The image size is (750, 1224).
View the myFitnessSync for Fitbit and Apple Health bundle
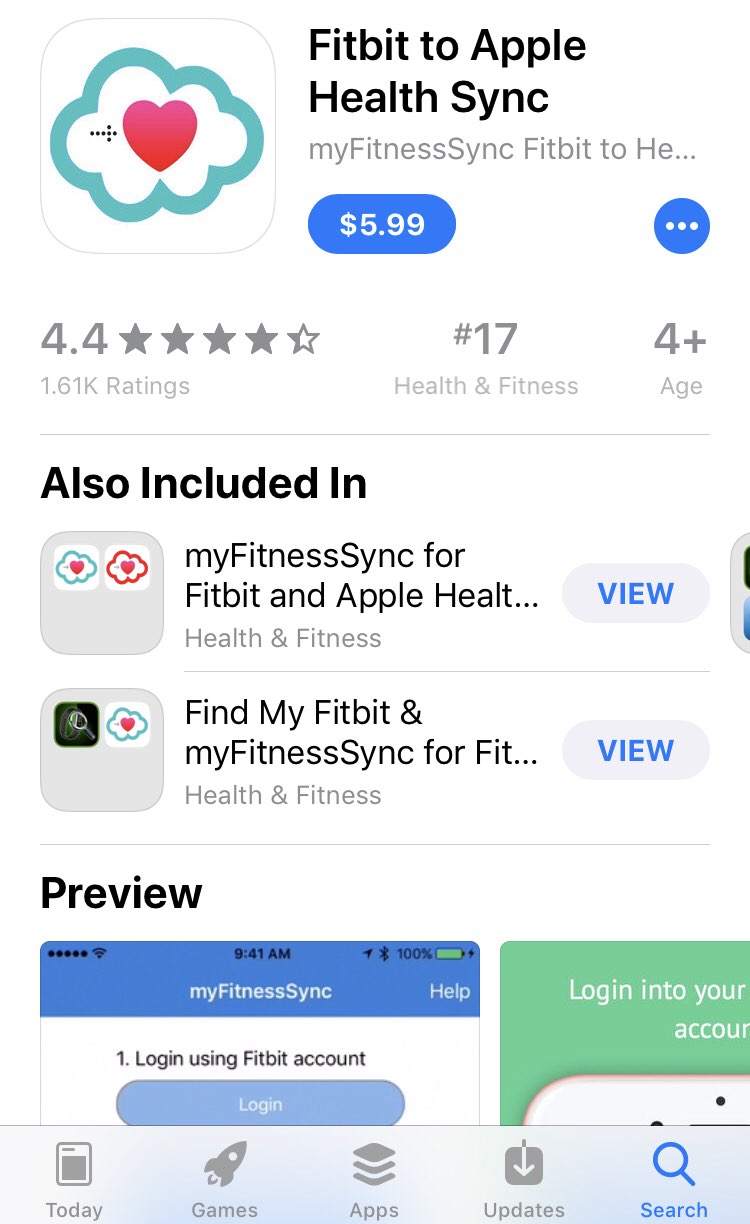coord(636,594)
